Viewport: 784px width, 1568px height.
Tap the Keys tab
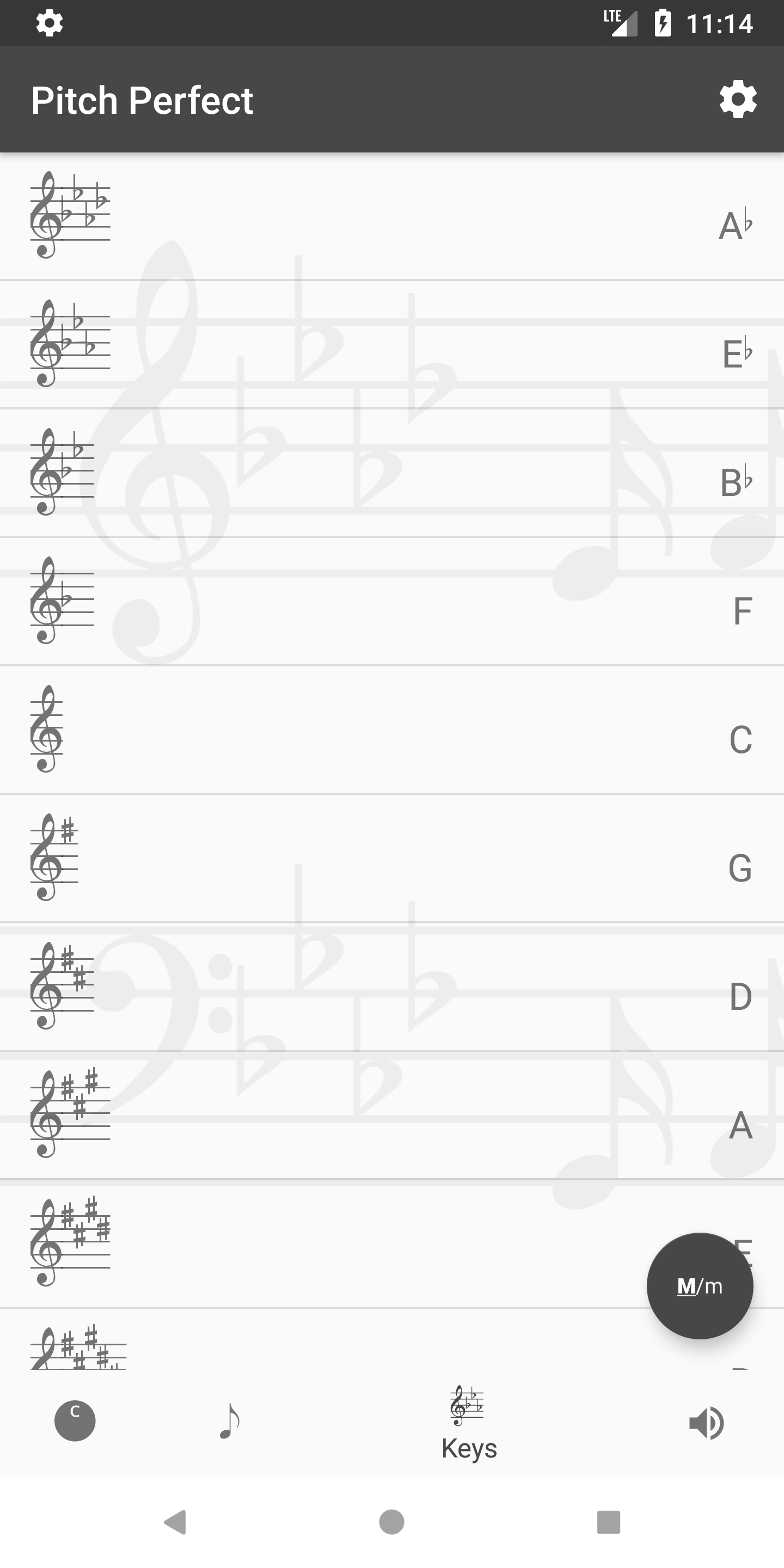click(469, 1423)
